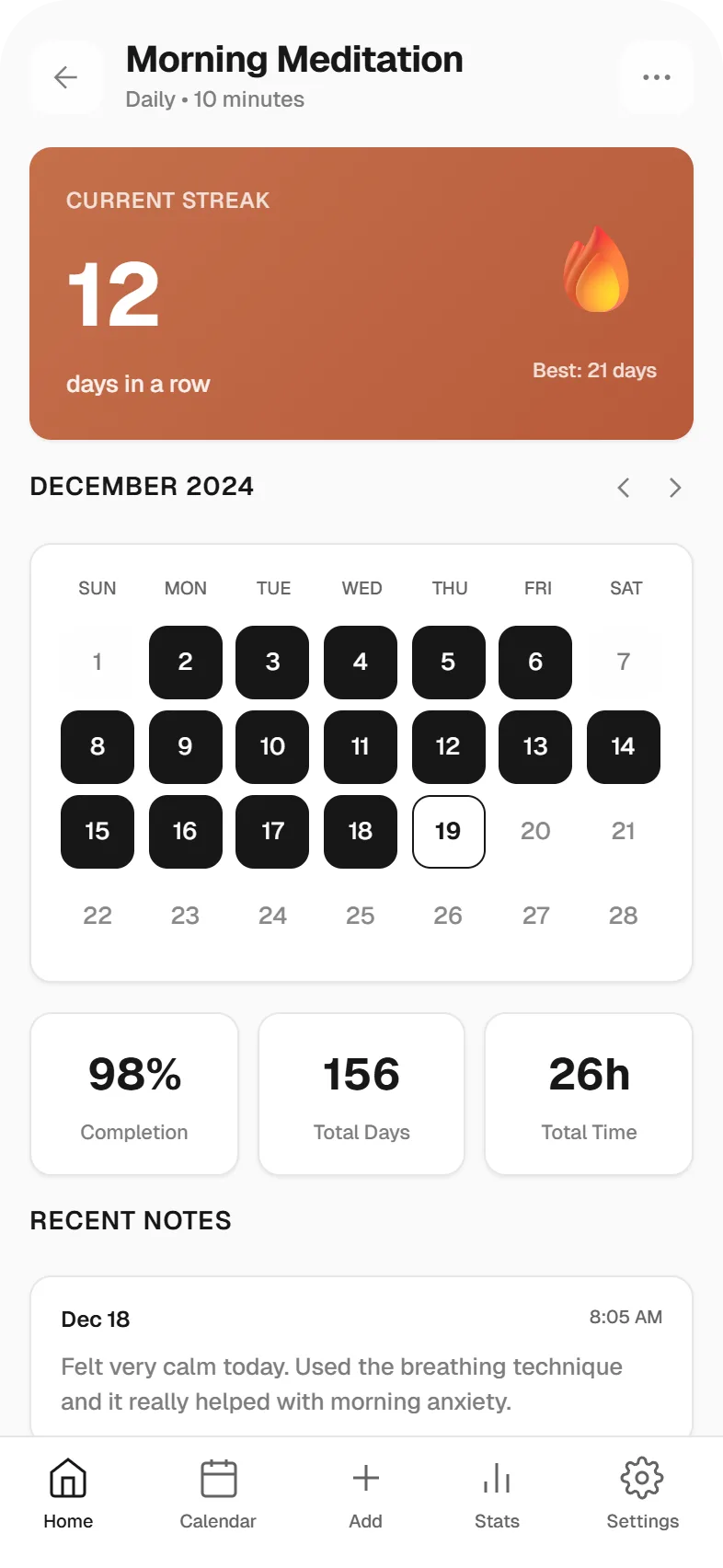Advance to the next month

pos(675,488)
